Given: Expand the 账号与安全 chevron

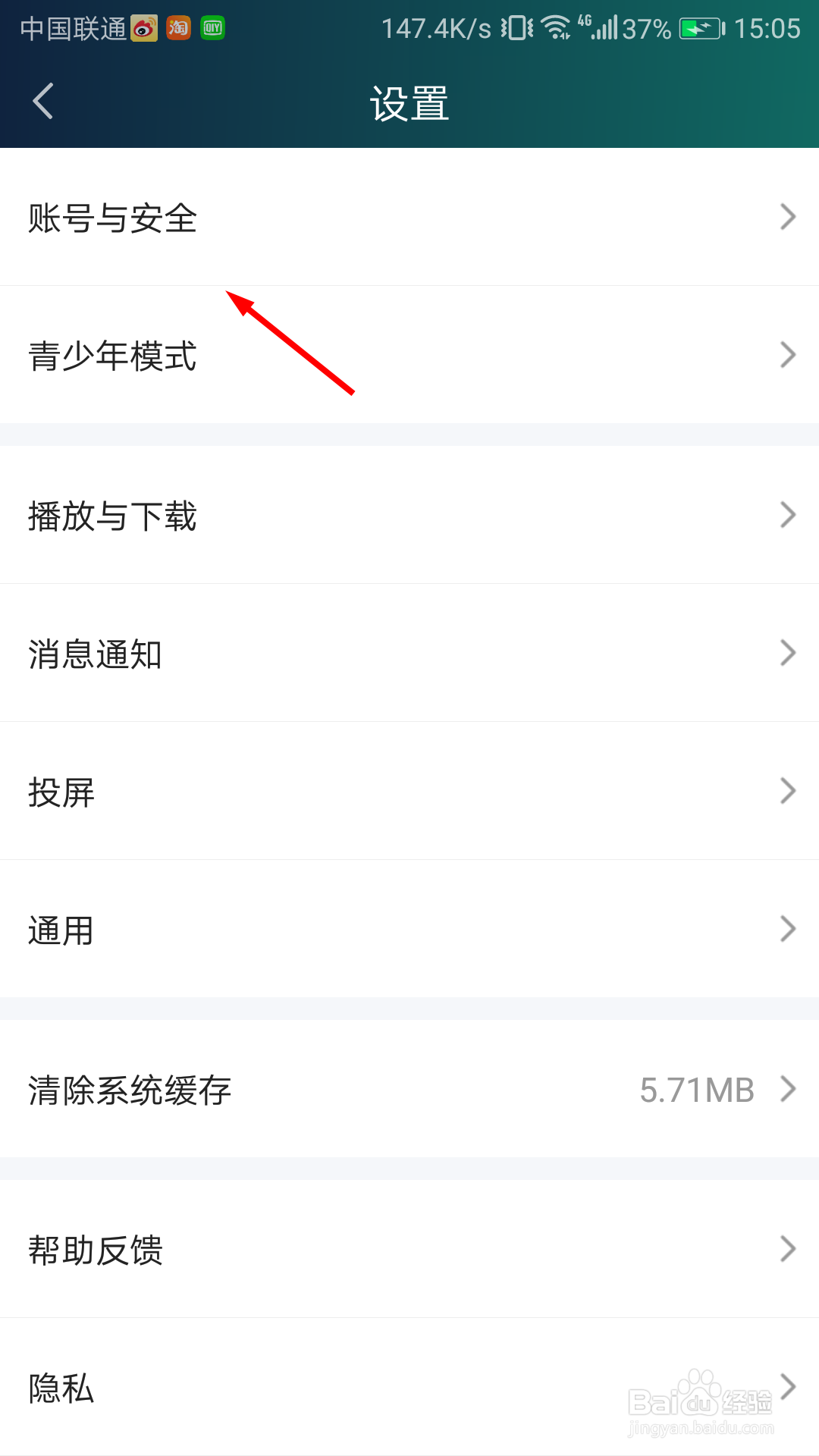Looking at the screenshot, I should [787, 218].
